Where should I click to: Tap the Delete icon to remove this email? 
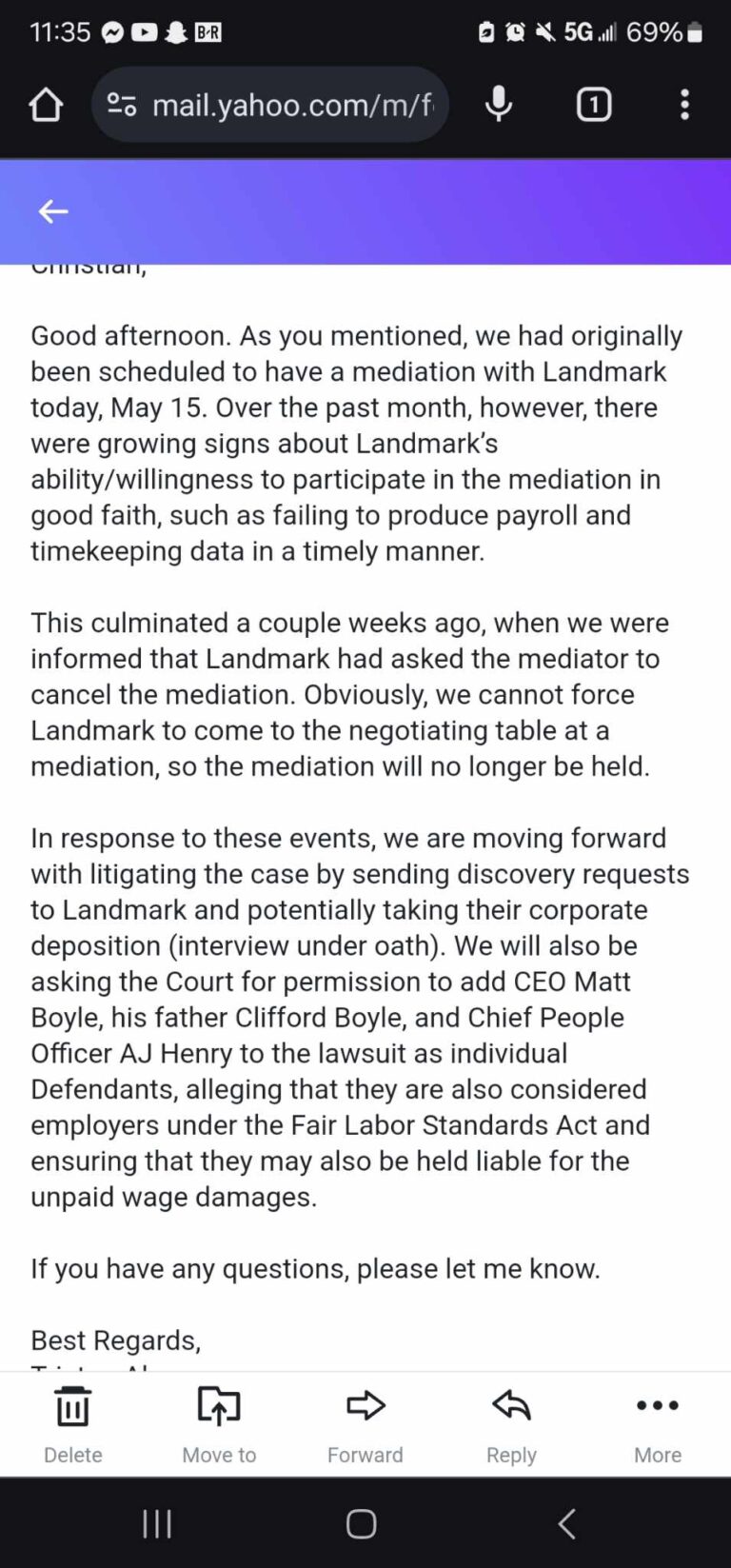coord(72,1405)
